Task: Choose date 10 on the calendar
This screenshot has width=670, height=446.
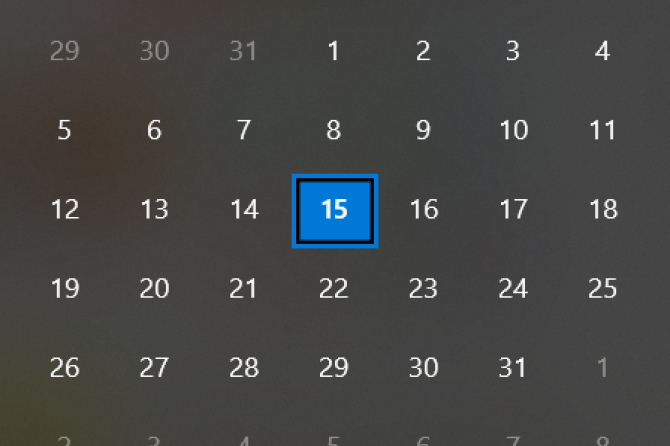Action: click(x=513, y=130)
